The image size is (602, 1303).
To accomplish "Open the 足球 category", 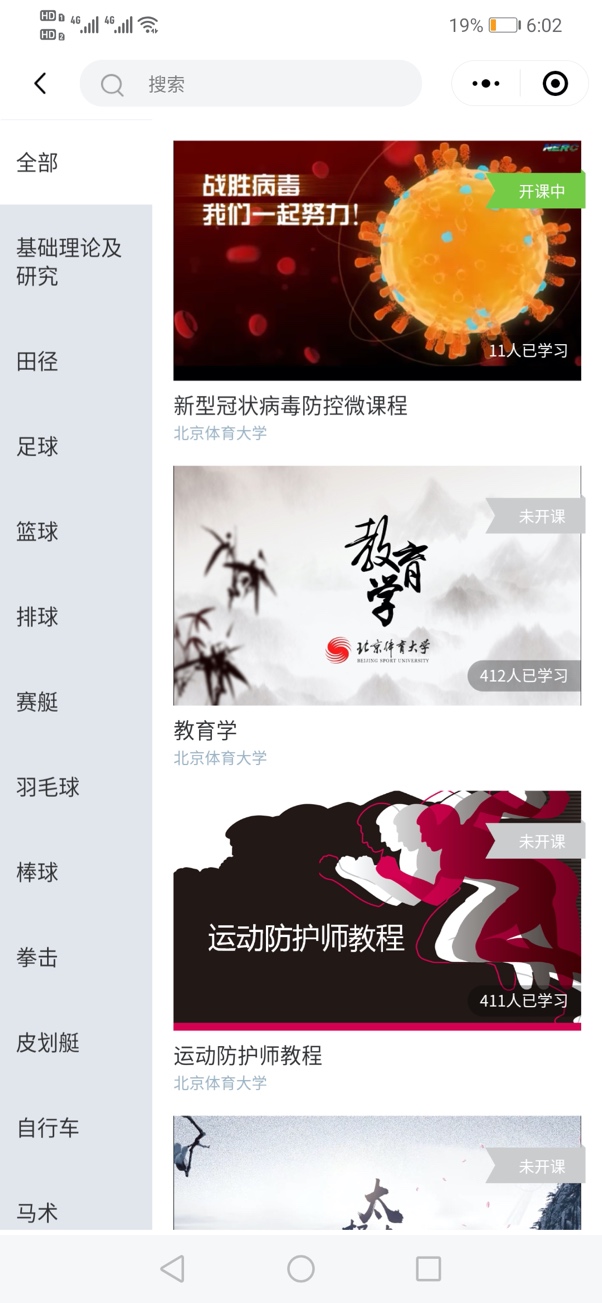I will pyautogui.click(x=38, y=447).
